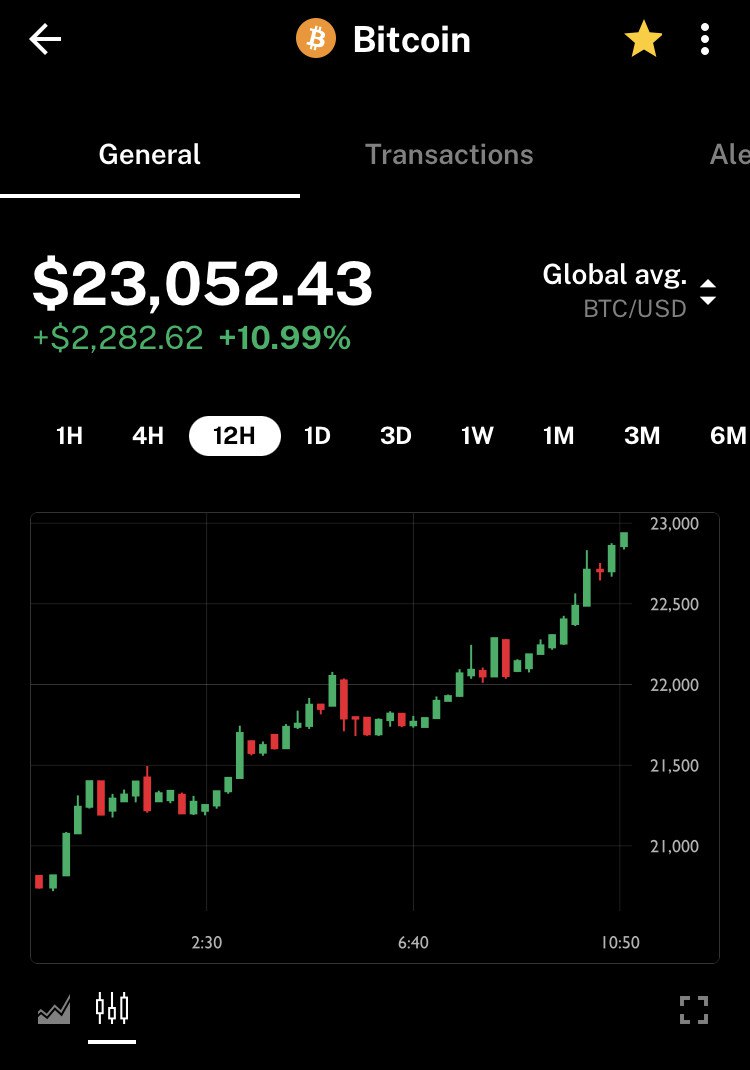Select the 1H timeframe

pyautogui.click(x=69, y=436)
